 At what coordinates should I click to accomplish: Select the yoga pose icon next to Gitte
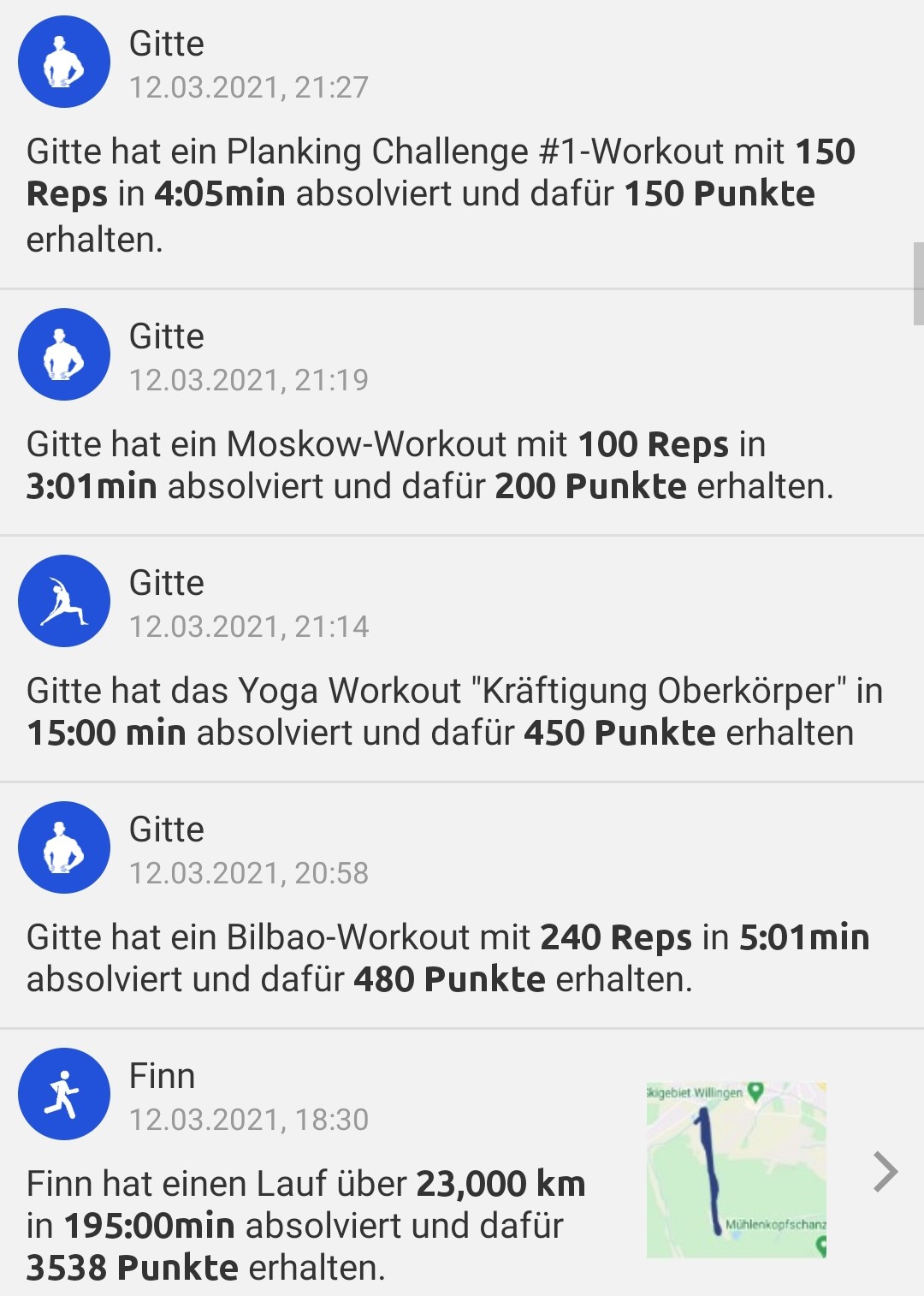(63, 600)
